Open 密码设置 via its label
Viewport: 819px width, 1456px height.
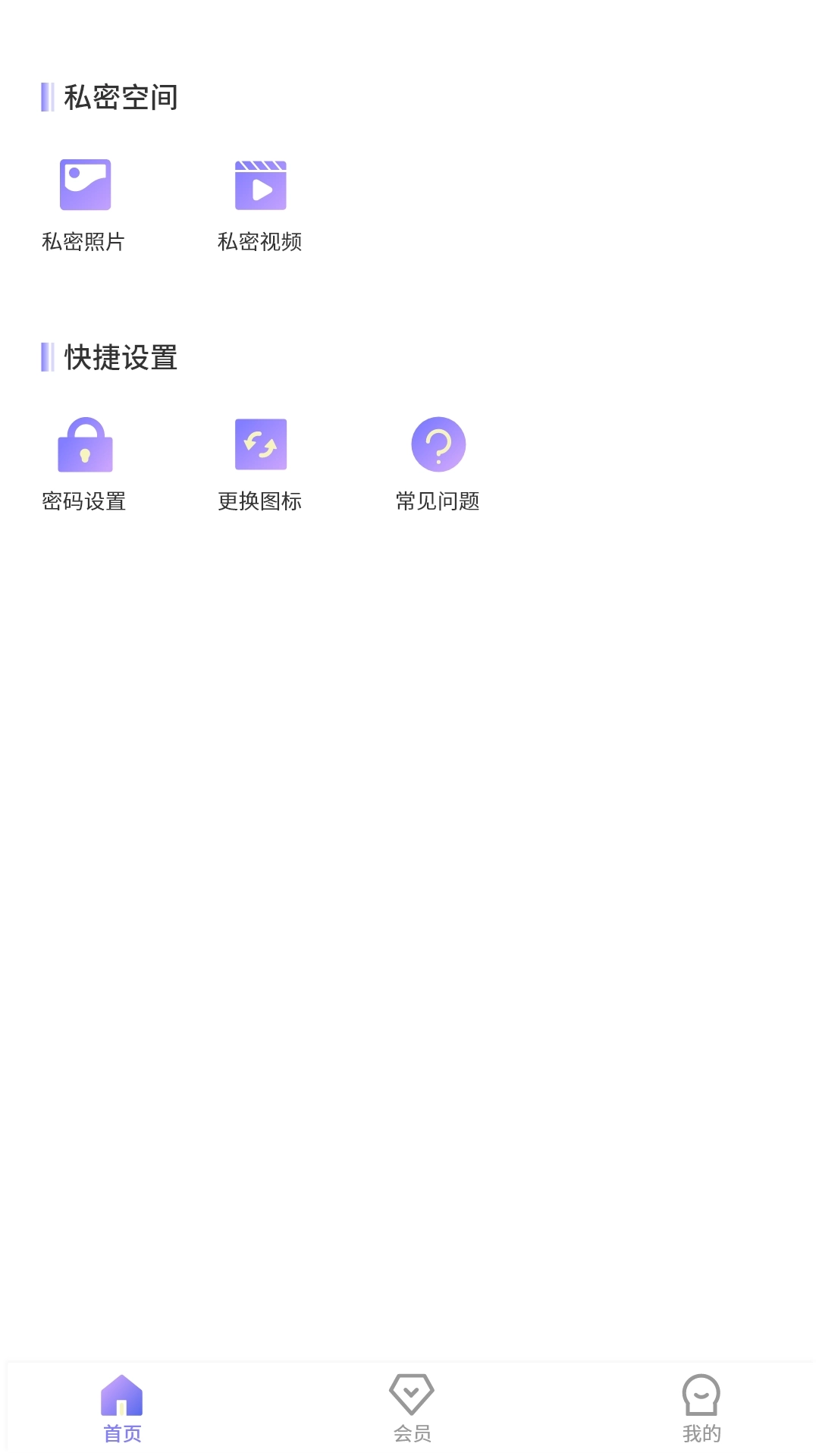tap(85, 500)
